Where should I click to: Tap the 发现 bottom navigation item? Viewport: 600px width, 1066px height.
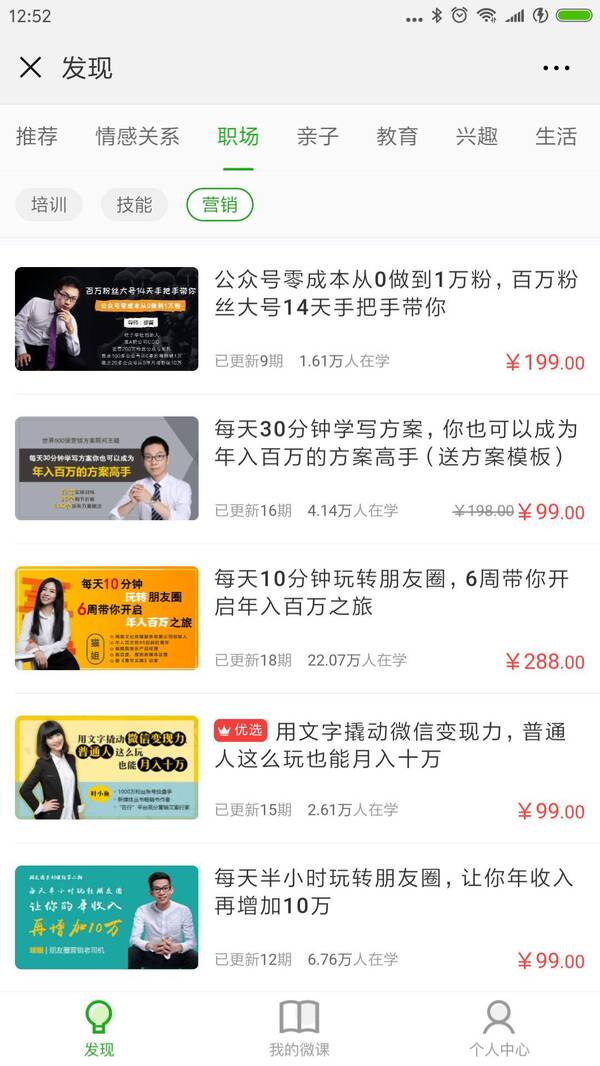point(99,1028)
